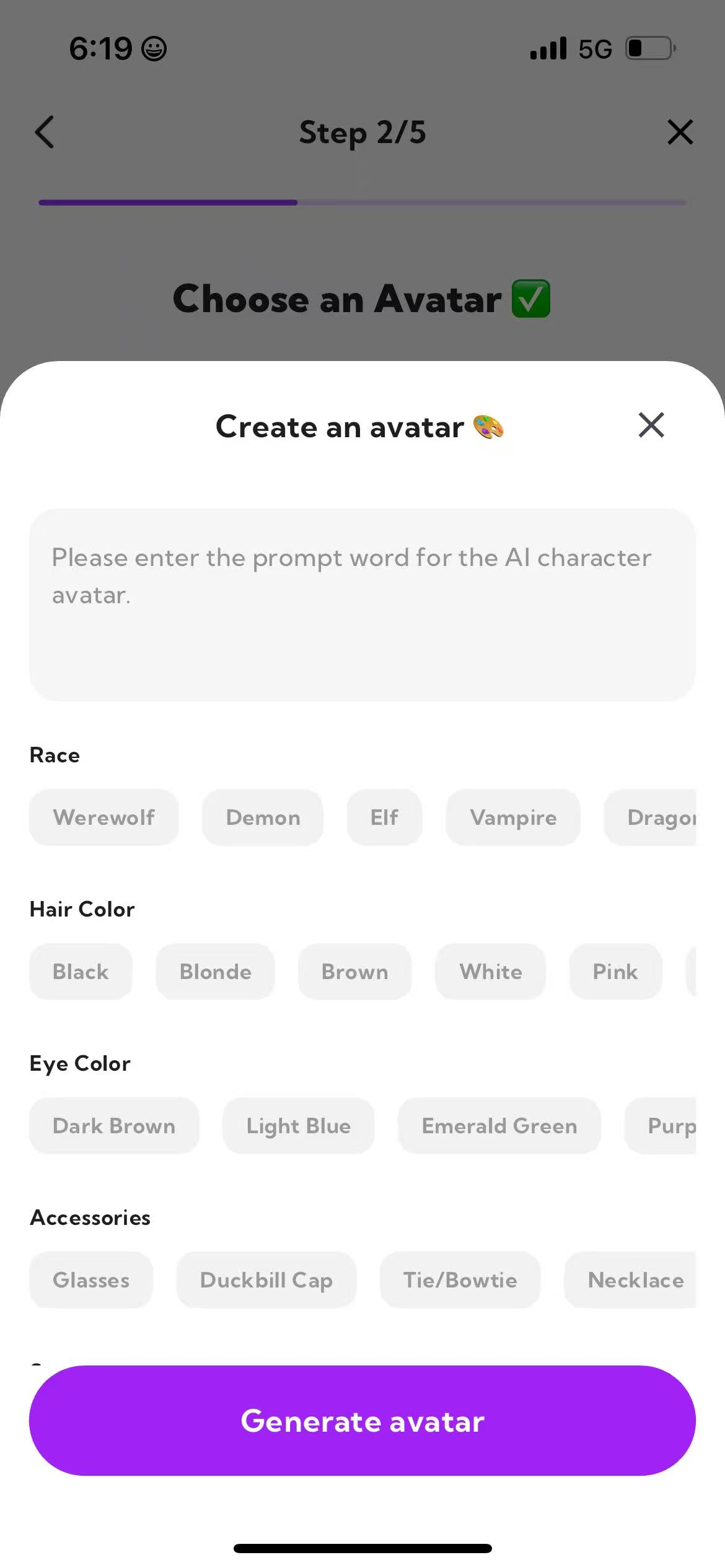Choose Demon as the race

263,817
